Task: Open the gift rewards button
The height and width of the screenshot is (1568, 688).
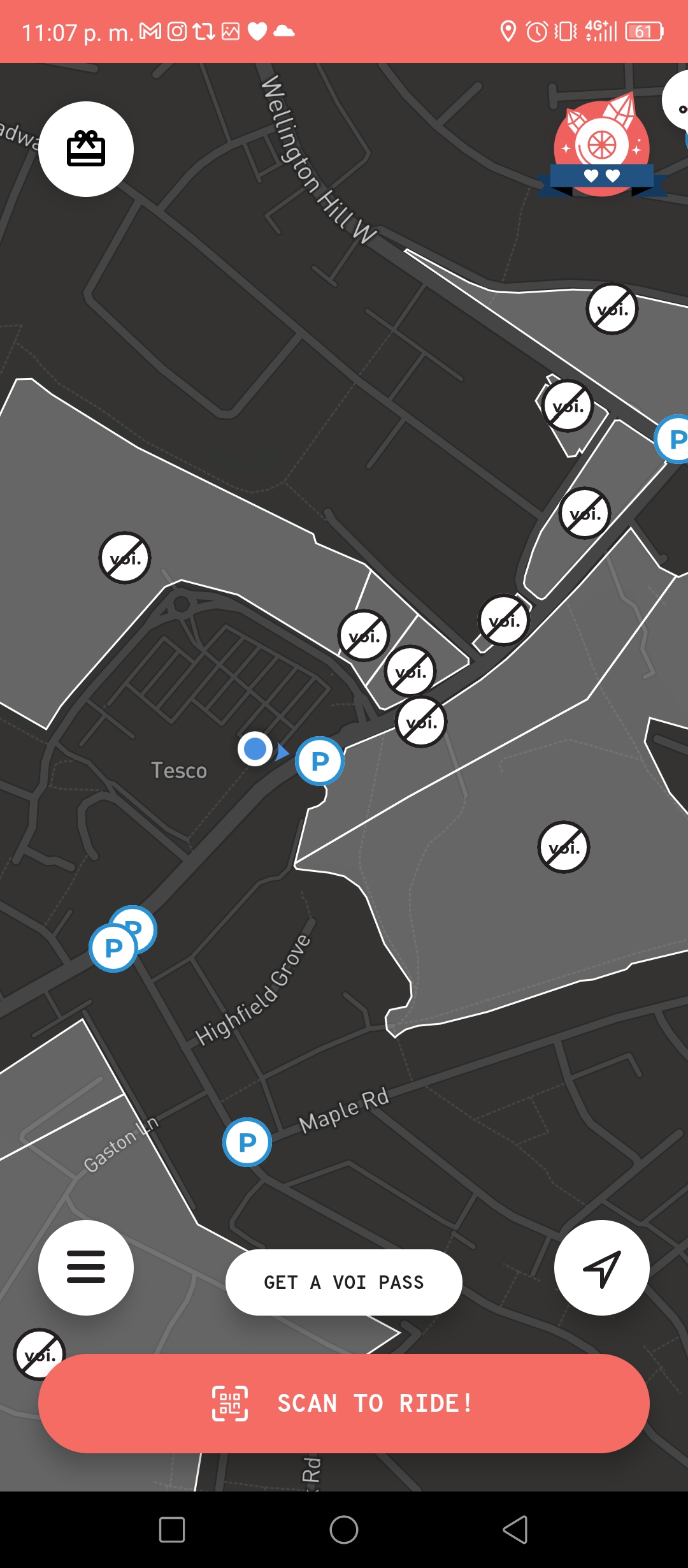Action: (86, 149)
